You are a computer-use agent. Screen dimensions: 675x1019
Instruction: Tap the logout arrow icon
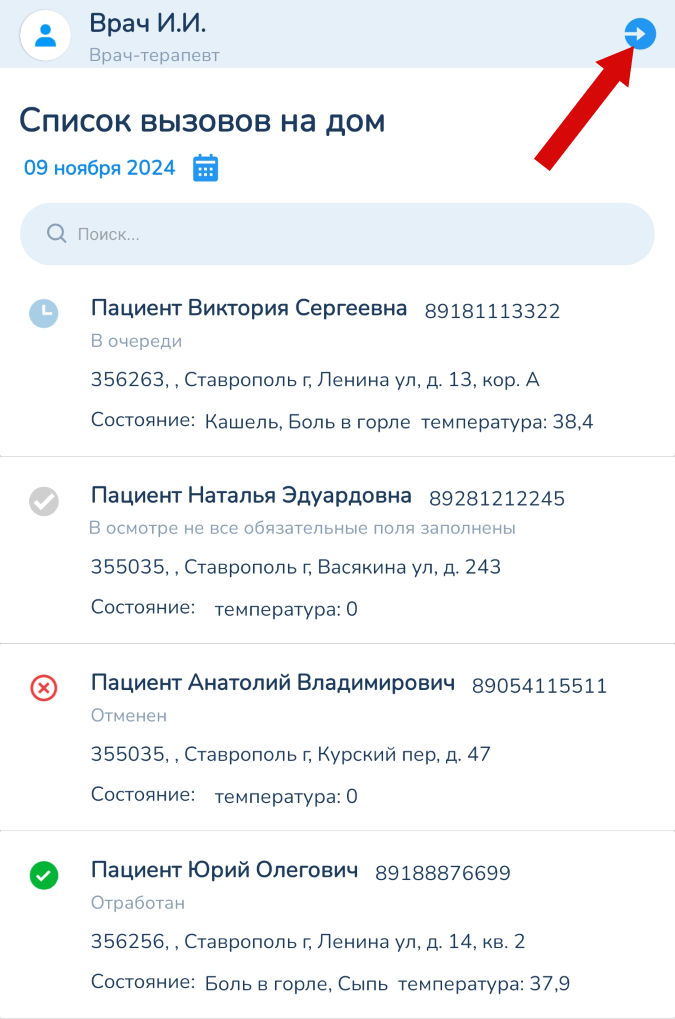[x=639, y=34]
